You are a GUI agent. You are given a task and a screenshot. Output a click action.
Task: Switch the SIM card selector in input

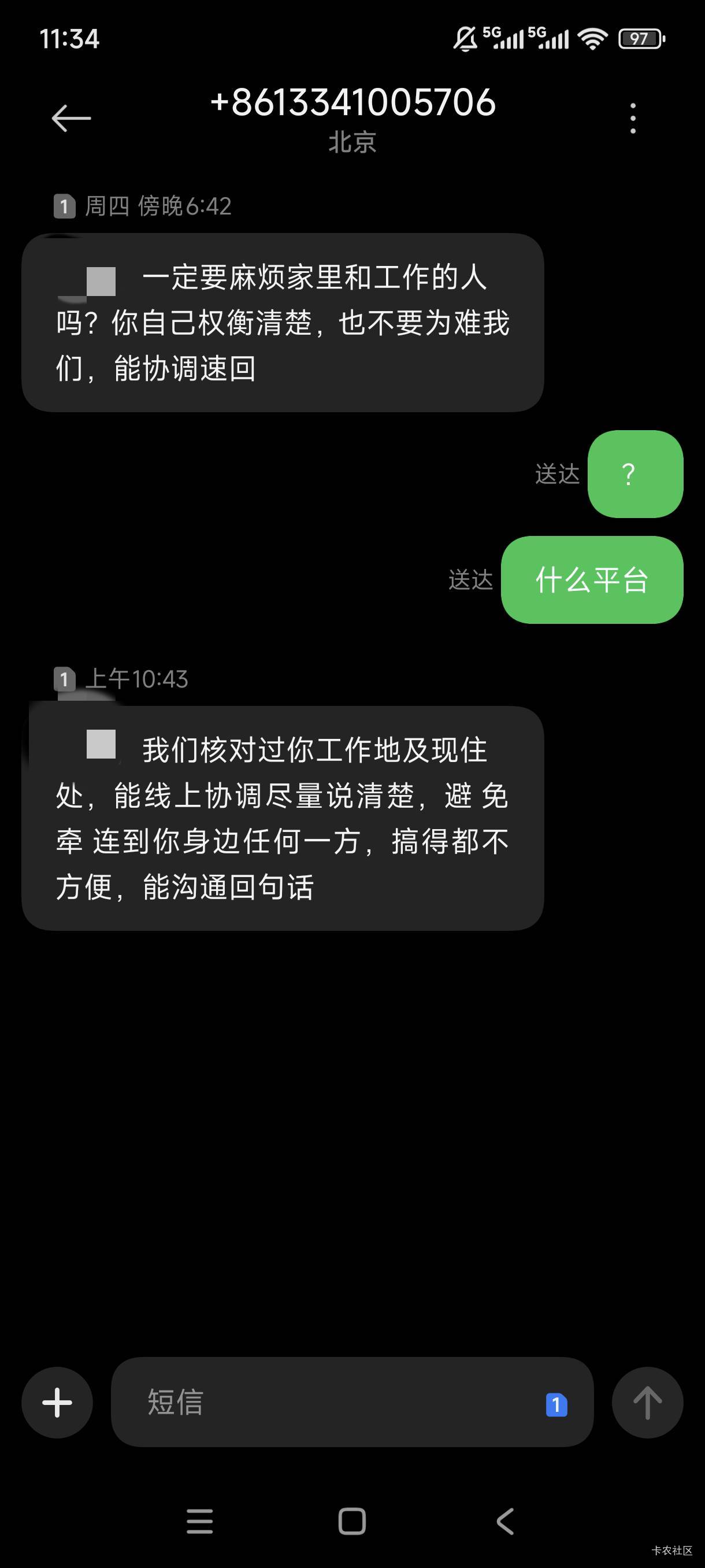point(556,1405)
